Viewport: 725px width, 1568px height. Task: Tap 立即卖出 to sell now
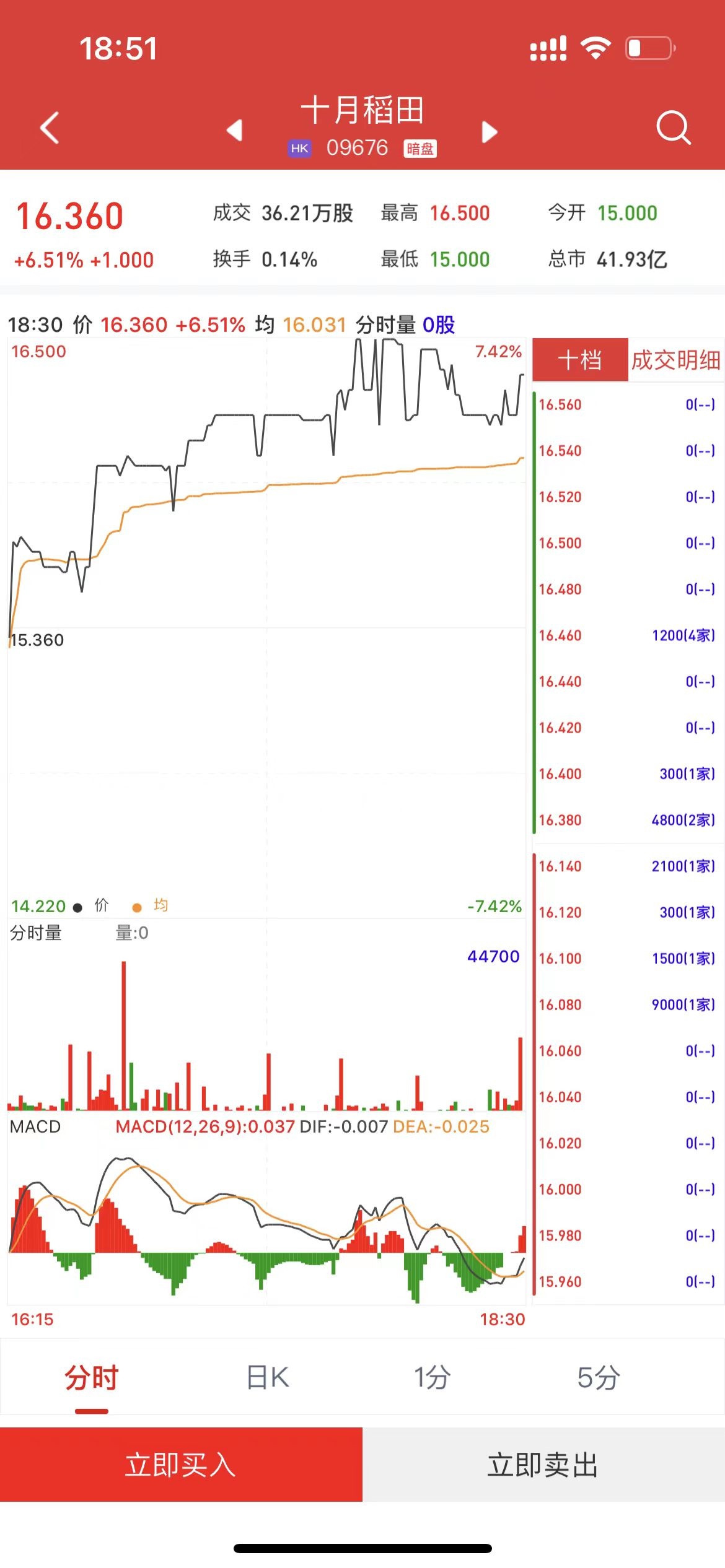[x=543, y=1465]
